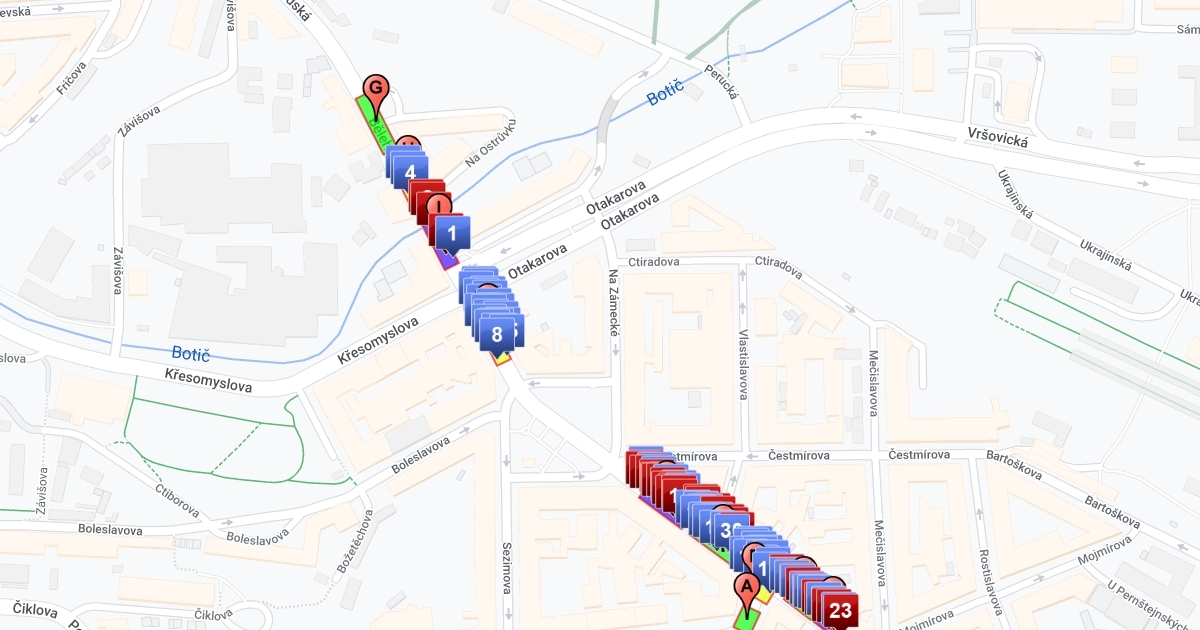Screen dimensions: 1200x630
Task: Select the blue marker numbered 8
Action: pyautogui.click(x=496, y=334)
